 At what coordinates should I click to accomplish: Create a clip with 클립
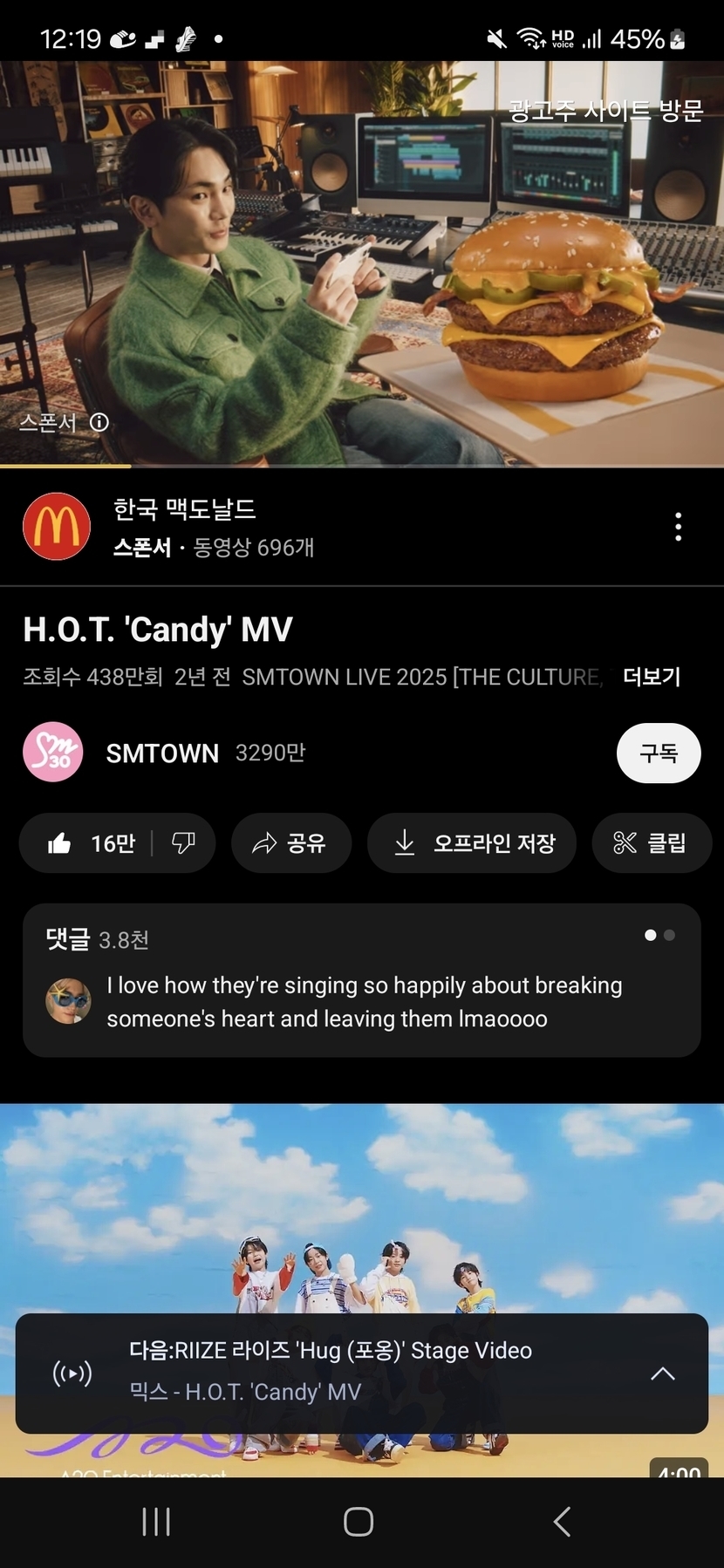(x=651, y=843)
